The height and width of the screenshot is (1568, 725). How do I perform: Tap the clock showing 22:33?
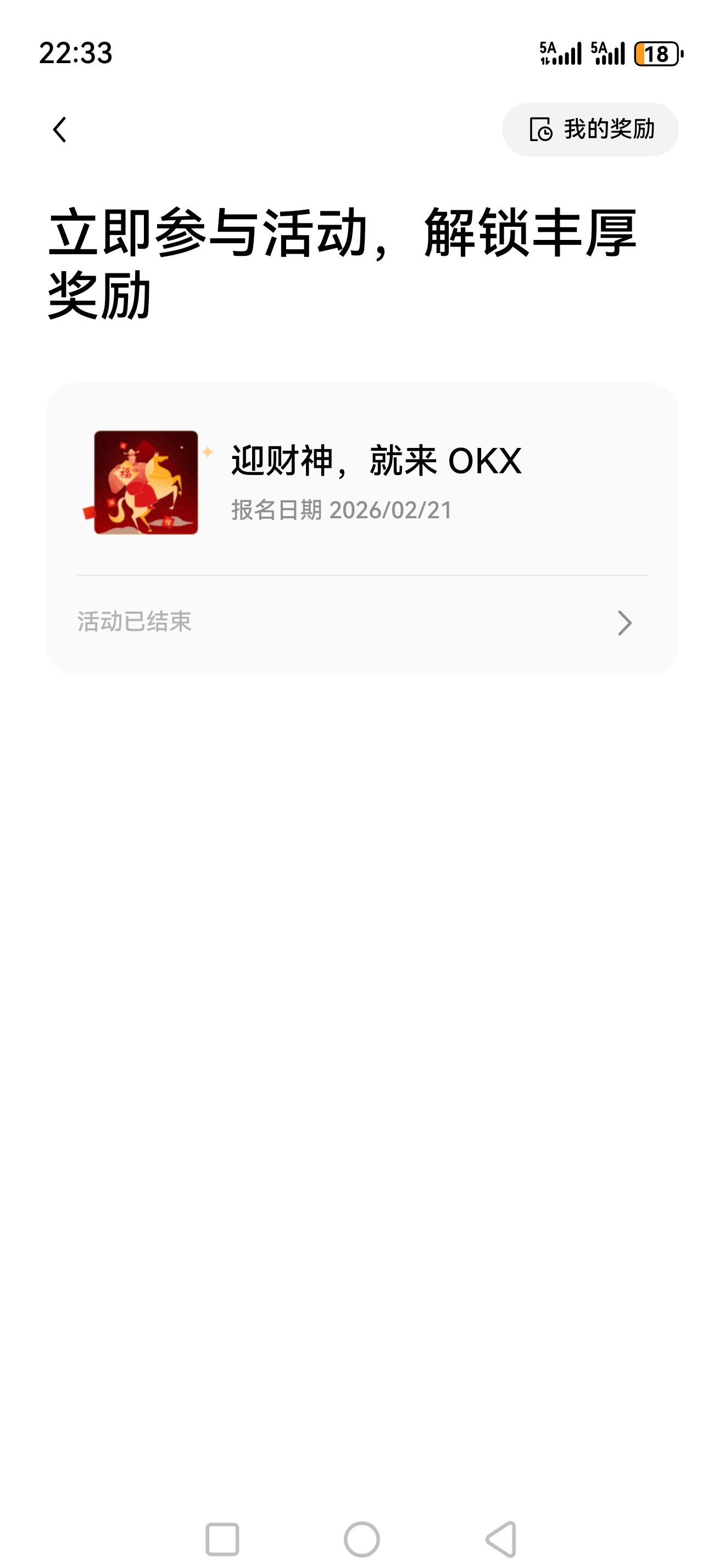click(x=73, y=54)
